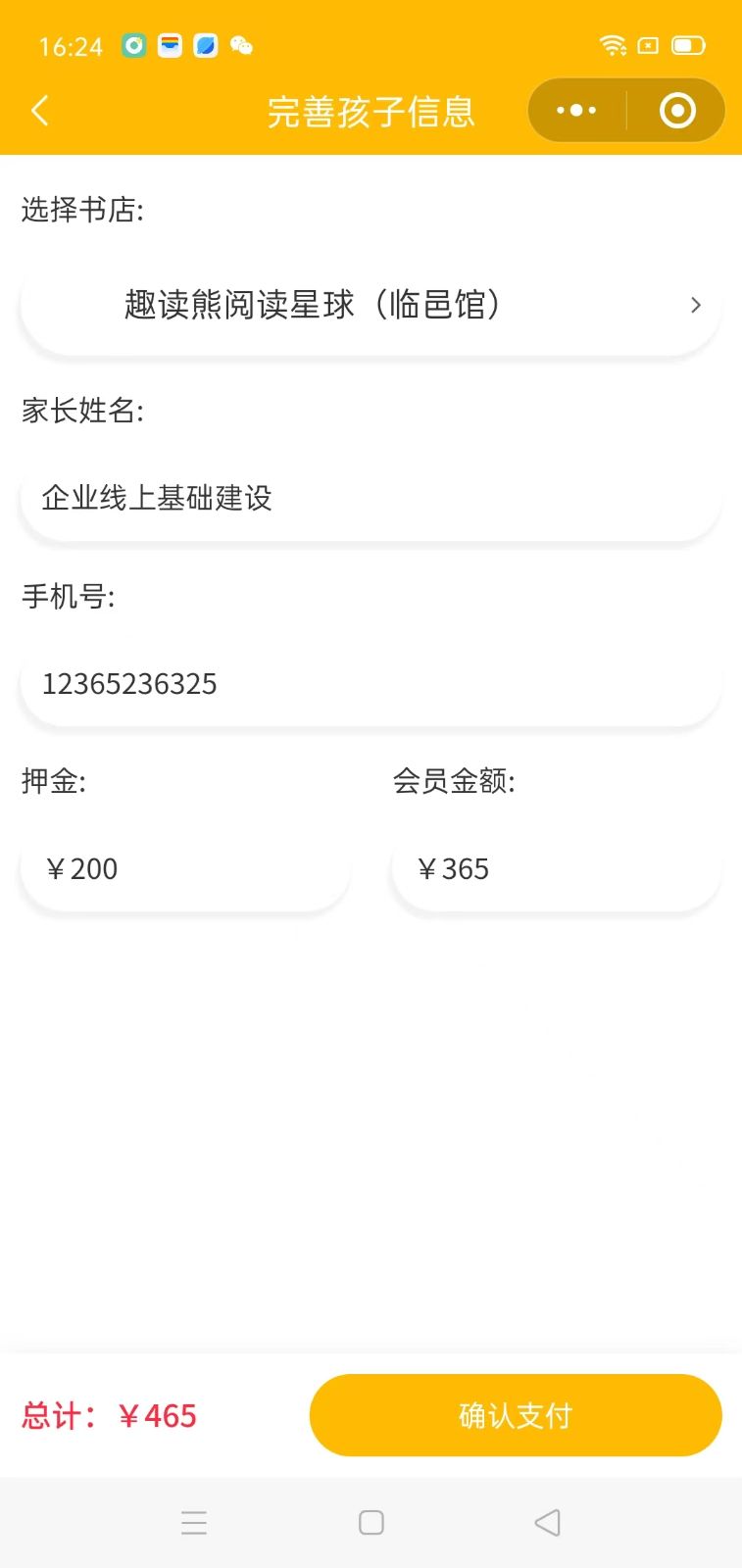Open recent apps from the navigation bar
This screenshot has width=742, height=1568.
pyautogui.click(x=194, y=1522)
